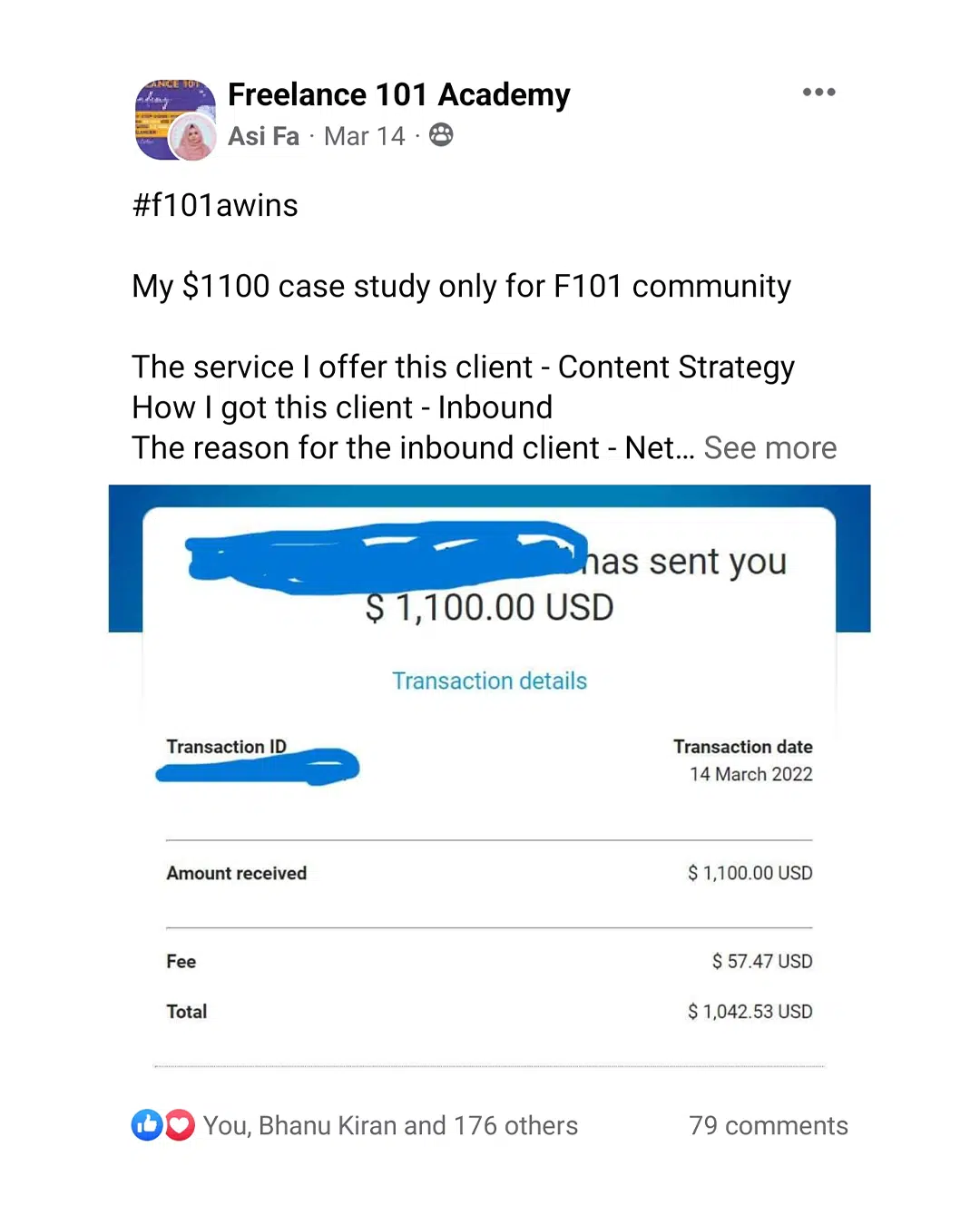The image size is (980, 1225).
Task: Click the red heart Love reaction icon
Action: click(179, 1125)
